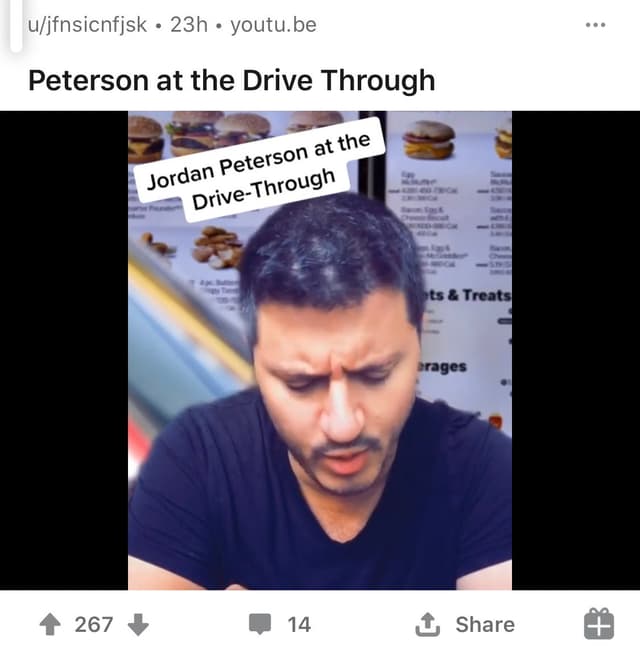Open the post overflow menu
640x655 pixels.
(596, 25)
